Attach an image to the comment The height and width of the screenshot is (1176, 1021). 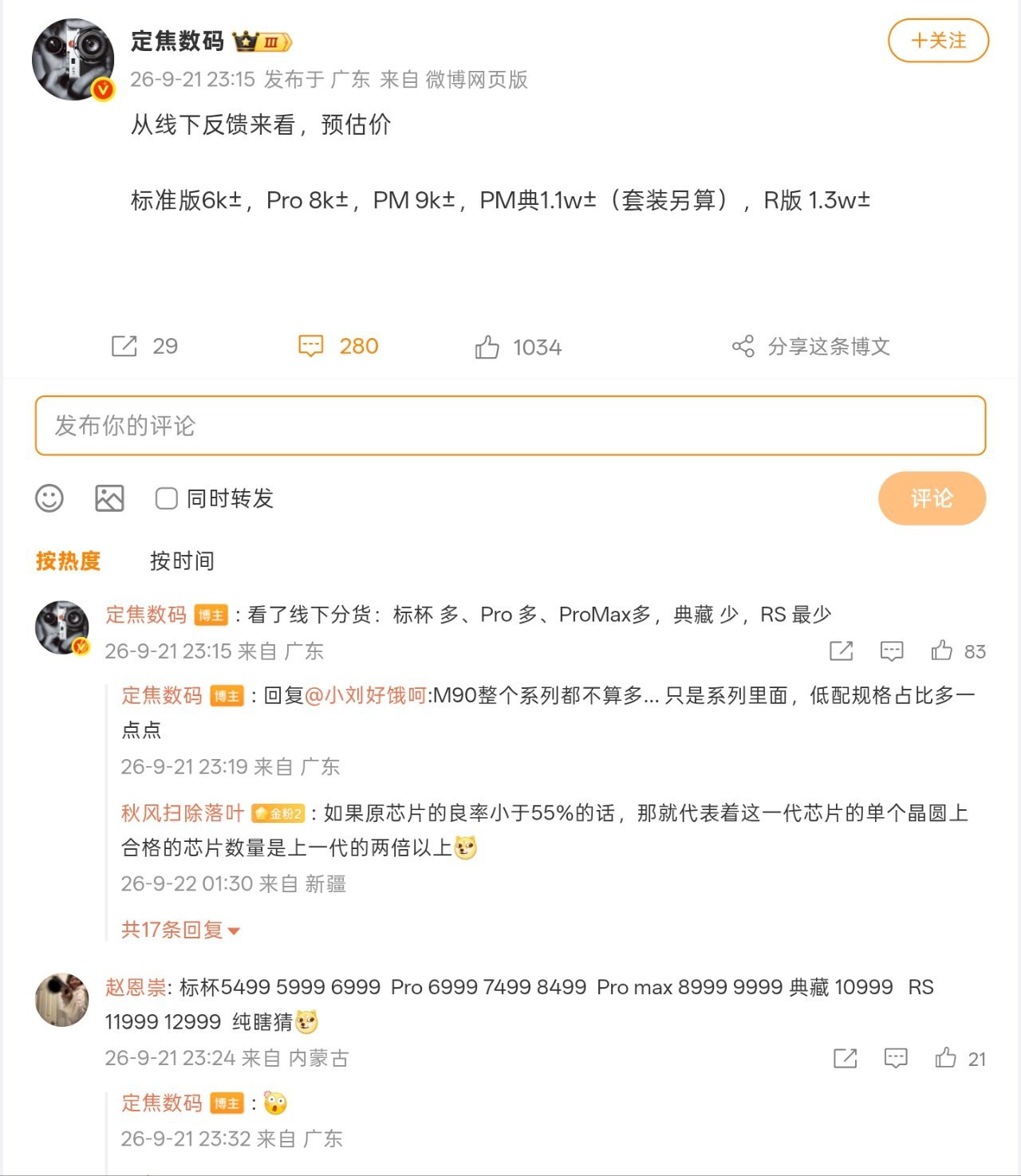coord(109,498)
